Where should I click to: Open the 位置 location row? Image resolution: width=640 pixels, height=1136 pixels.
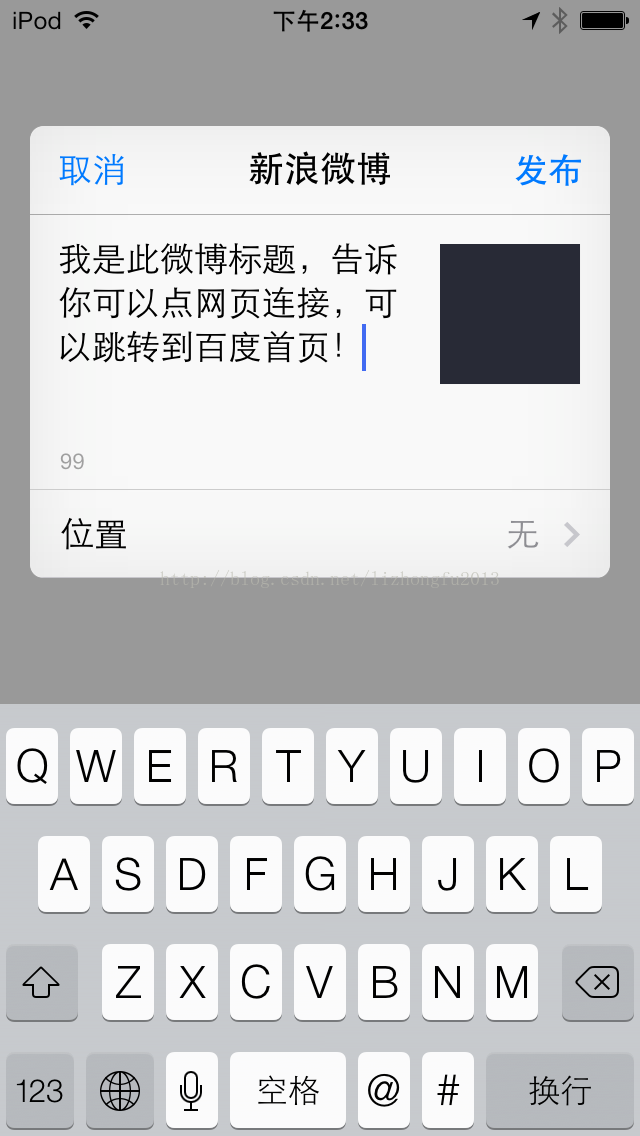(x=320, y=534)
